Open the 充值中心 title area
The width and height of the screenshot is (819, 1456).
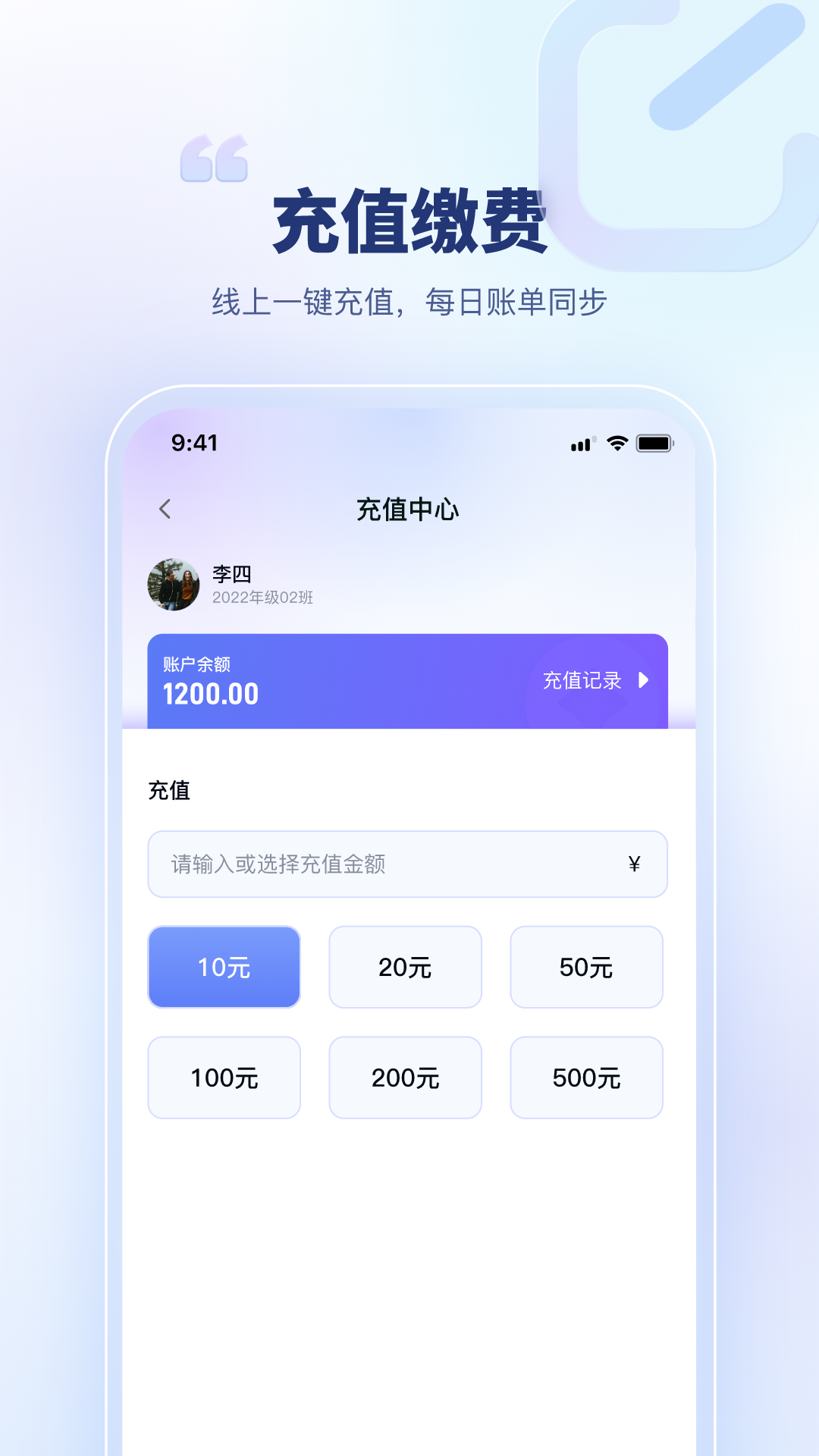[409, 510]
